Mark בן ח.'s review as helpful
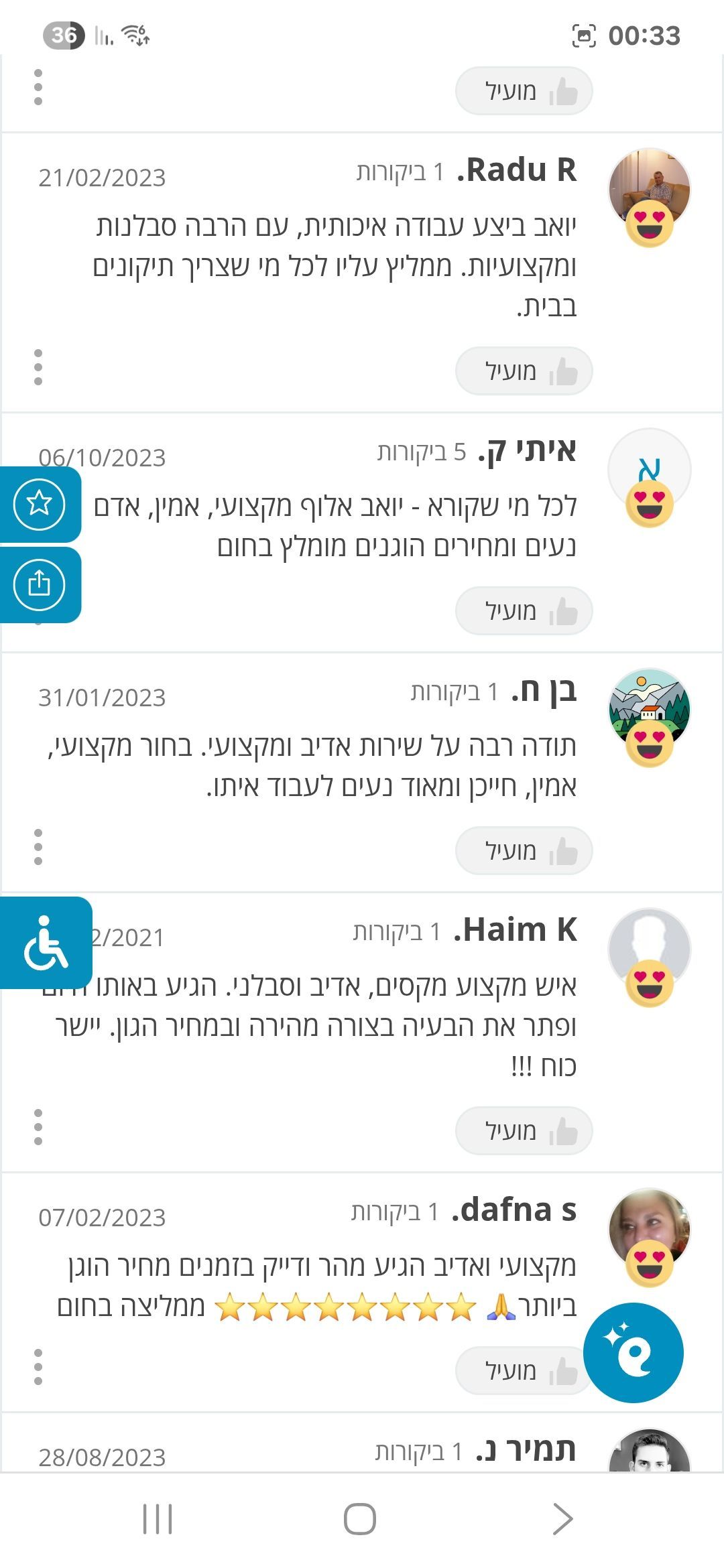Image resolution: width=724 pixels, height=1568 pixels. click(524, 850)
